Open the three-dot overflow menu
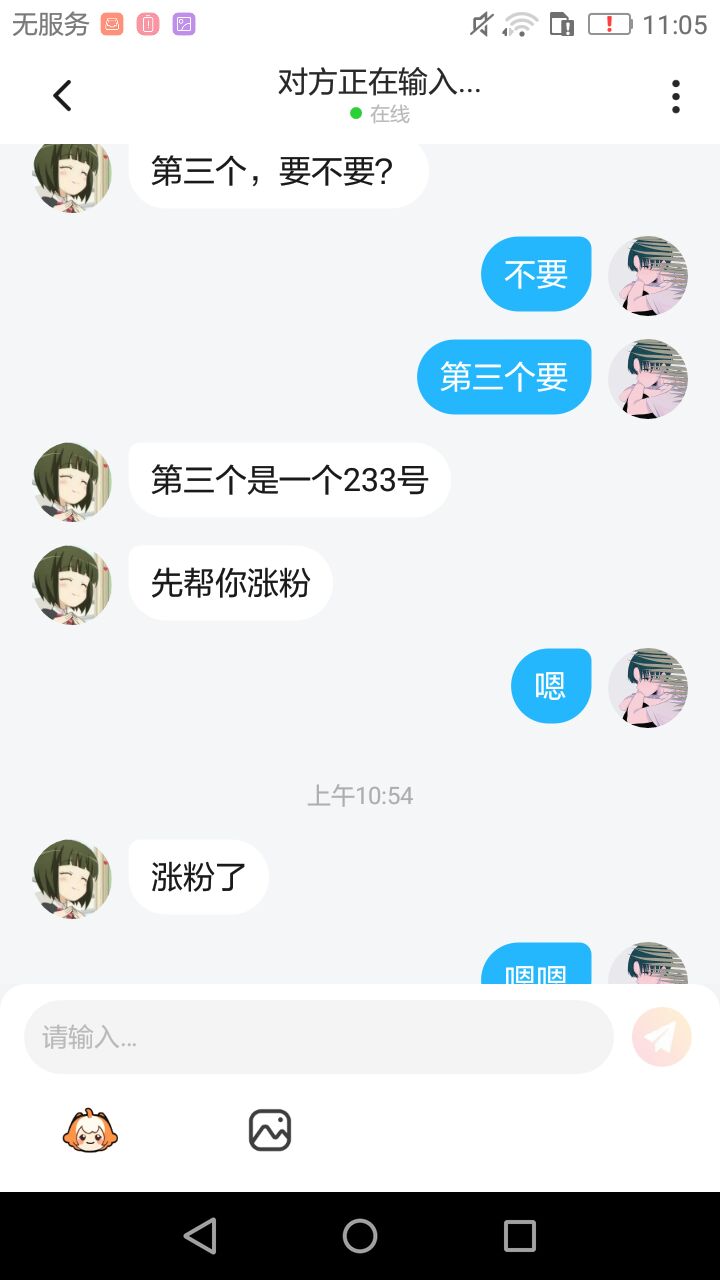The height and width of the screenshot is (1280, 720). click(676, 96)
